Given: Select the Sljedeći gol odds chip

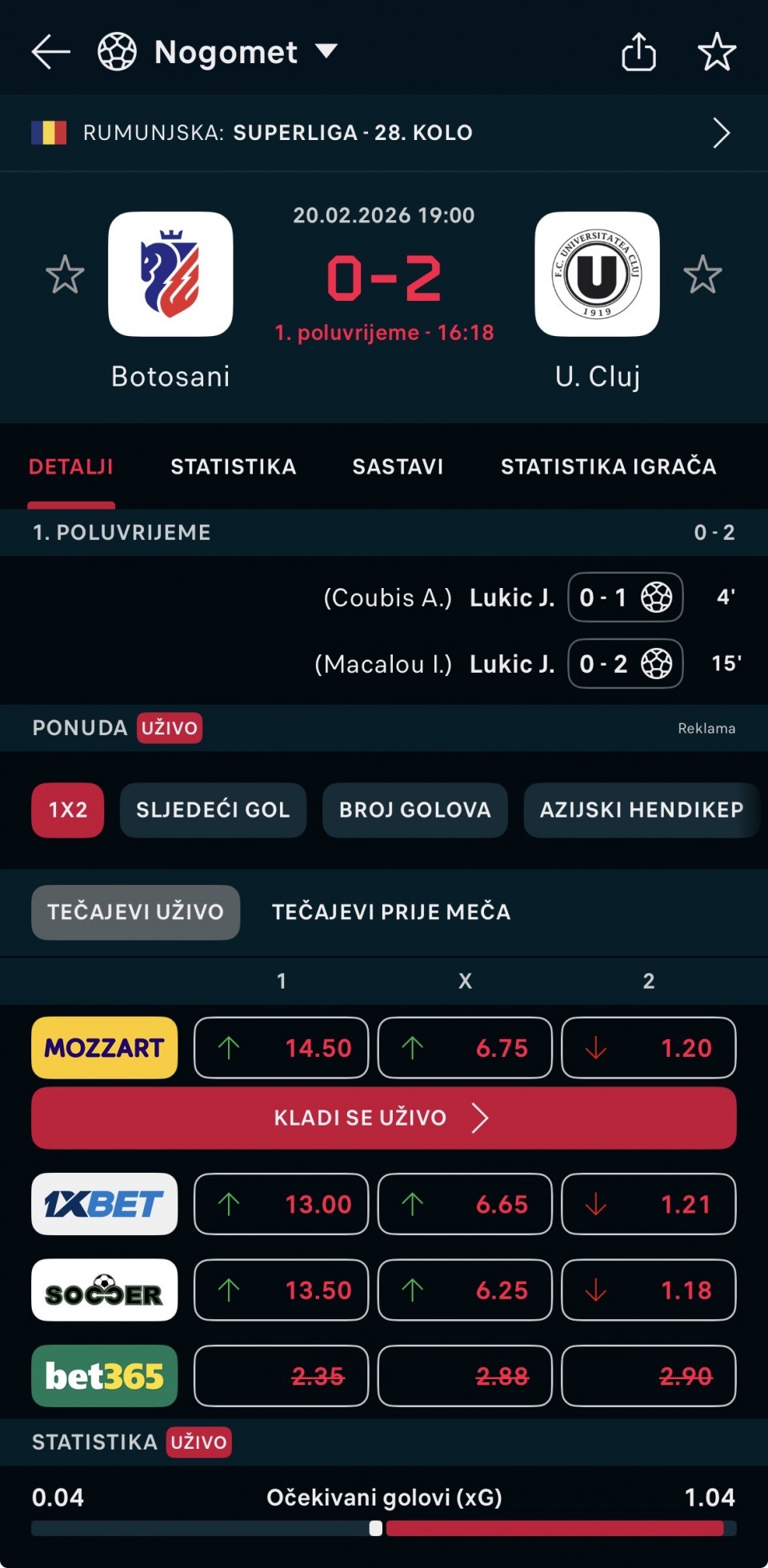Looking at the screenshot, I should pos(213,810).
